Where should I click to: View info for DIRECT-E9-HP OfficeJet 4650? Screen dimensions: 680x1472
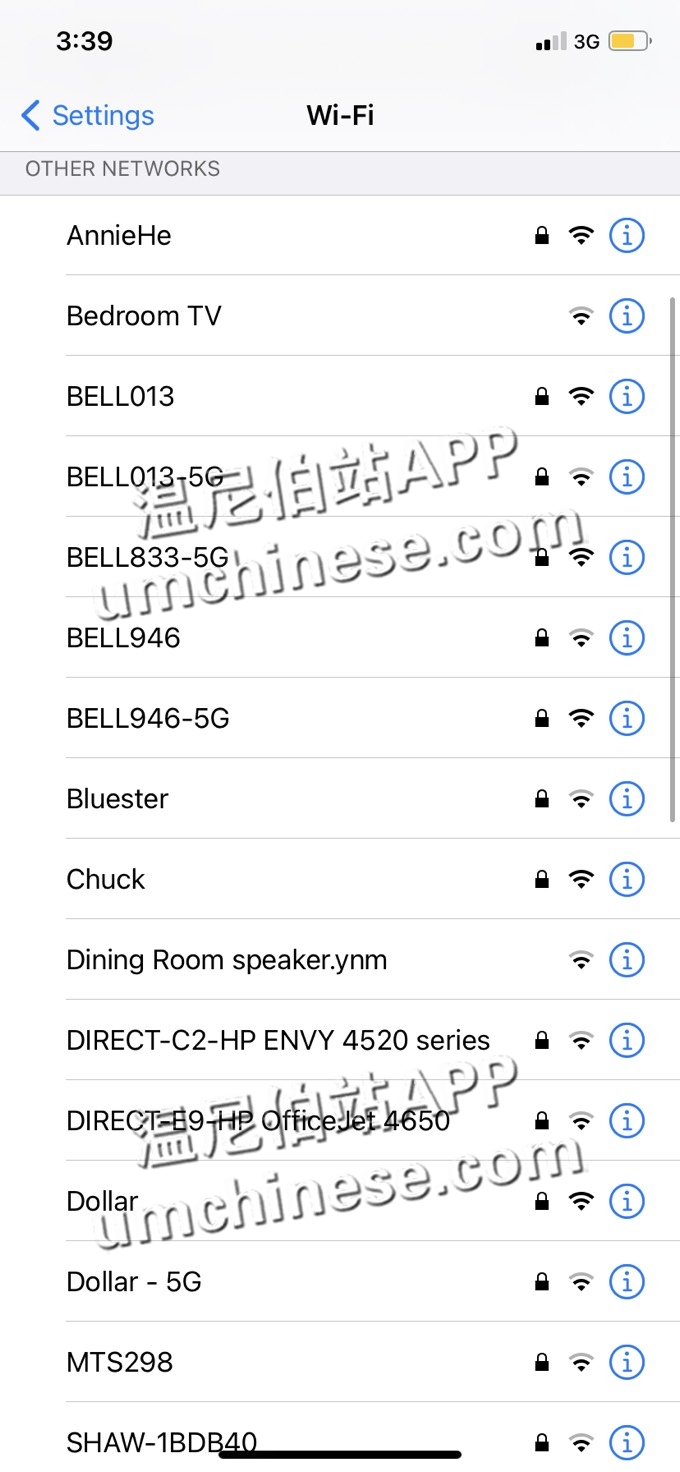627,1120
